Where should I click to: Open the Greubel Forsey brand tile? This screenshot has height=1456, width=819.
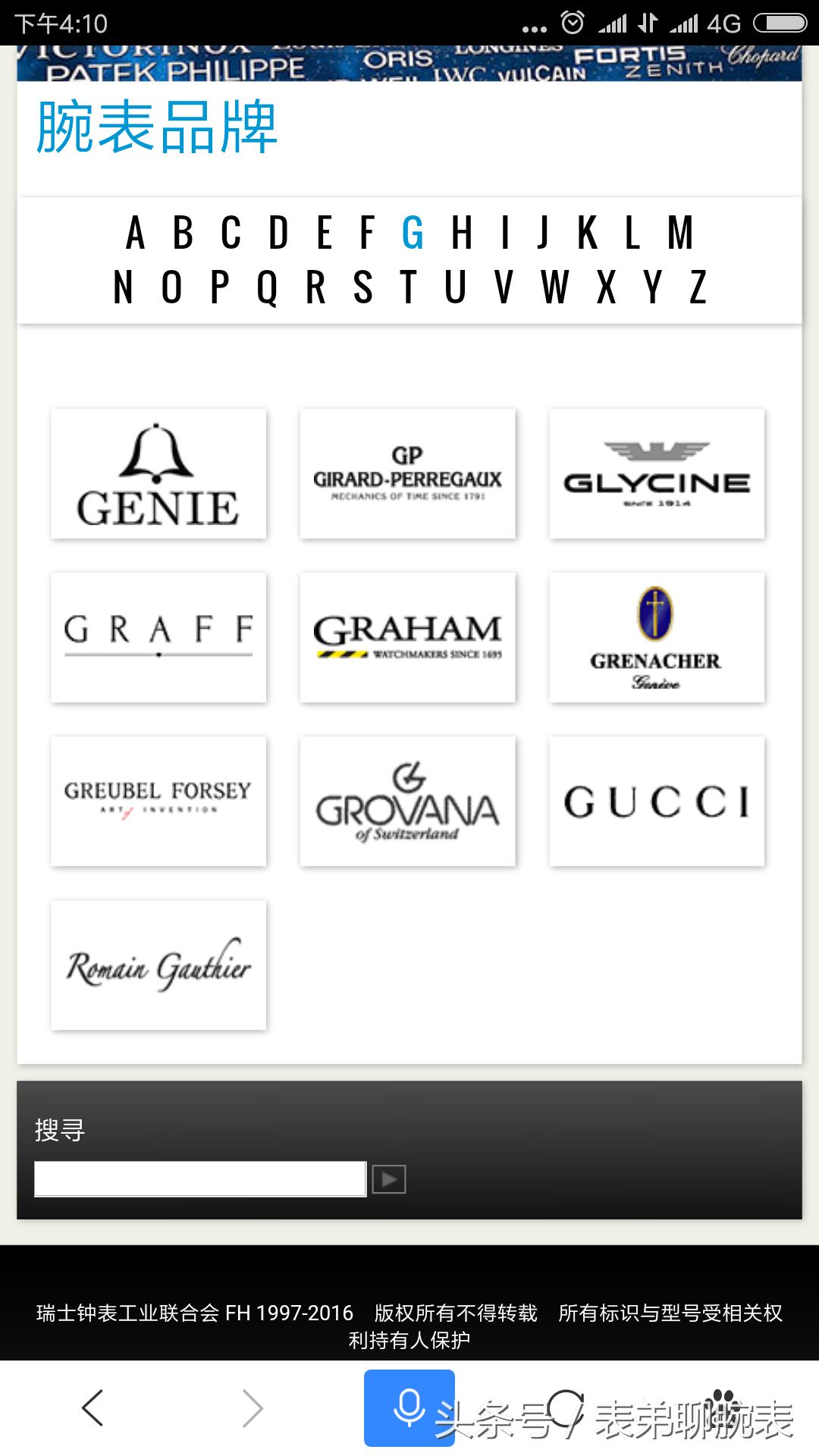tap(158, 802)
